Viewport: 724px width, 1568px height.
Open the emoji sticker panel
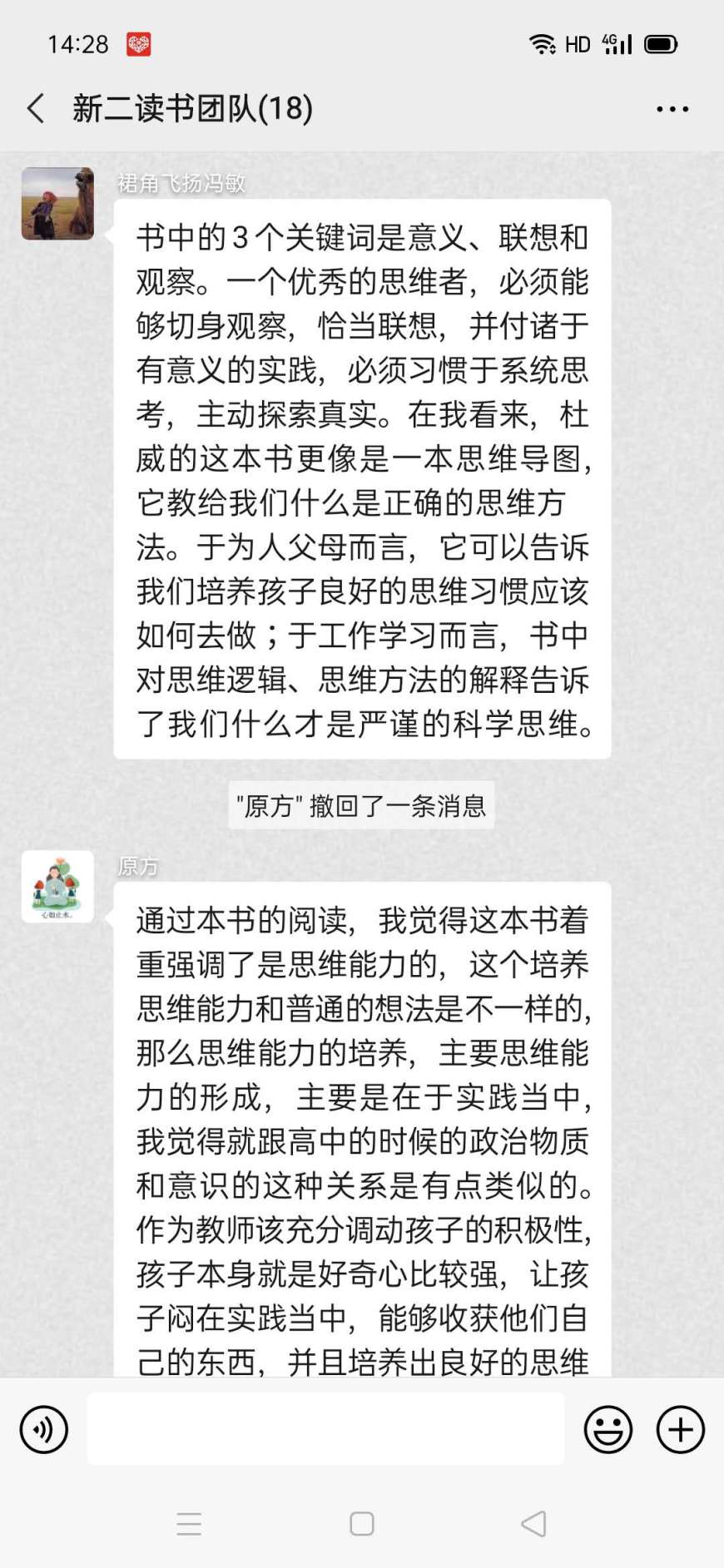click(607, 1429)
